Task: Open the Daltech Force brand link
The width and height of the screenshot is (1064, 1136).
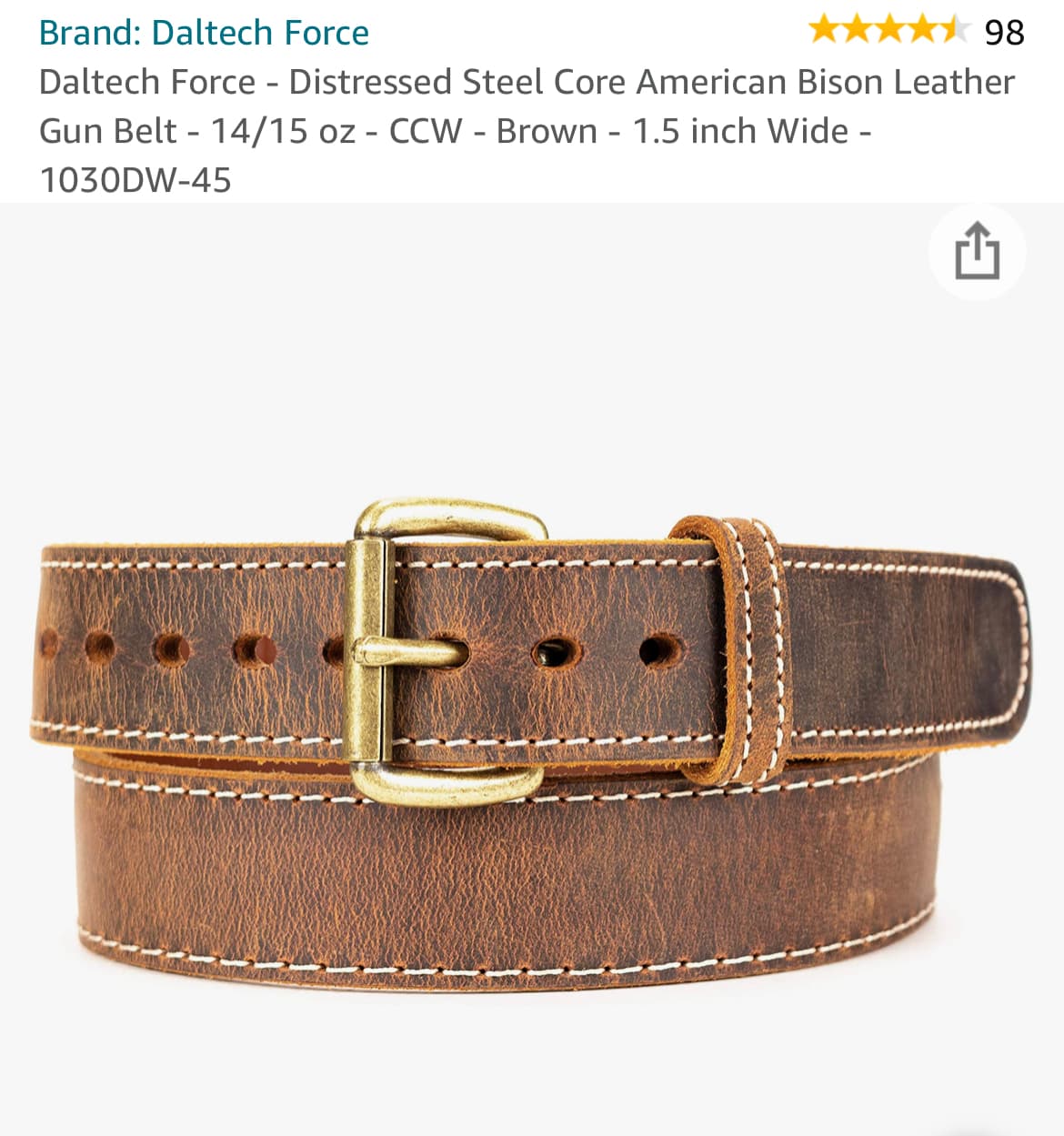Action: coord(204,33)
